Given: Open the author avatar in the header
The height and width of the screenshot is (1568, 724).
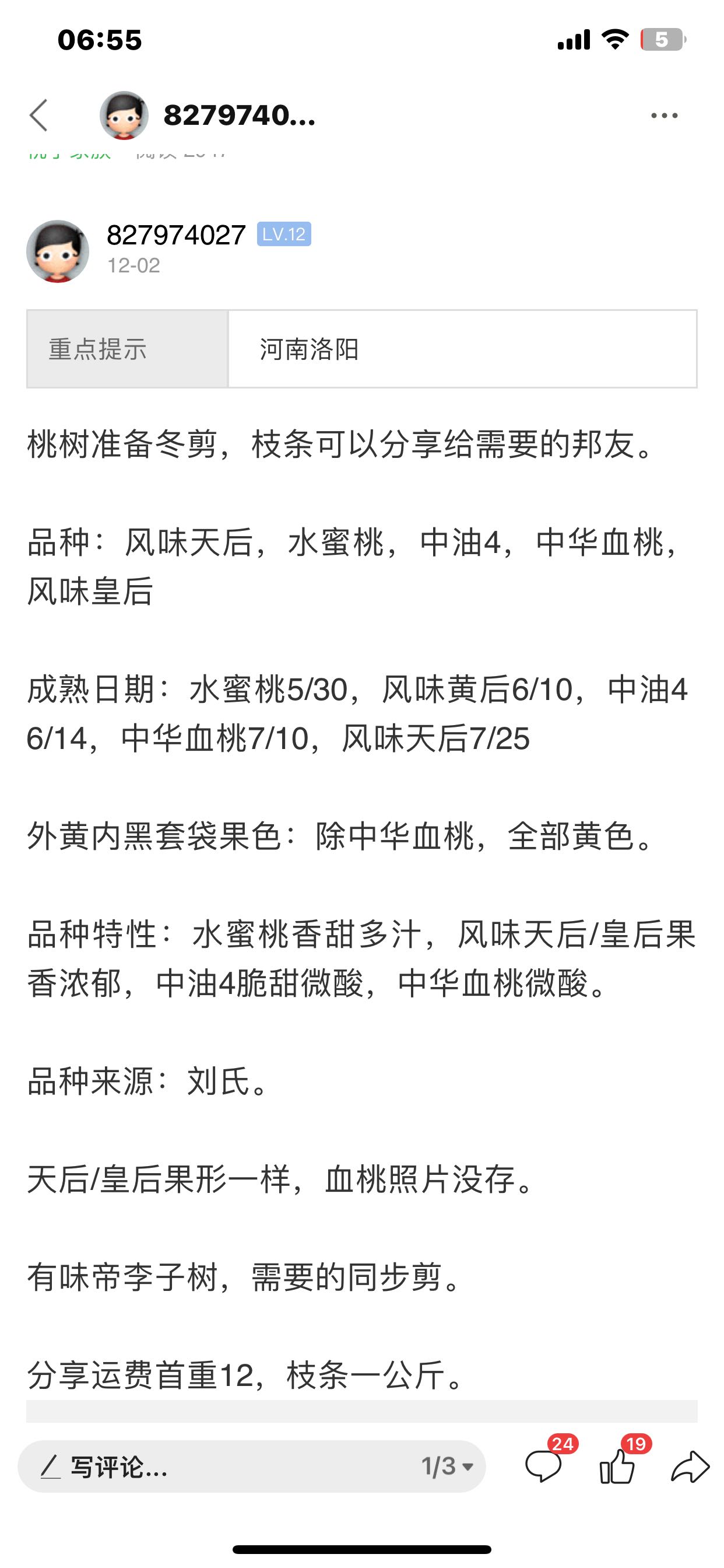Looking at the screenshot, I should coord(124,115).
